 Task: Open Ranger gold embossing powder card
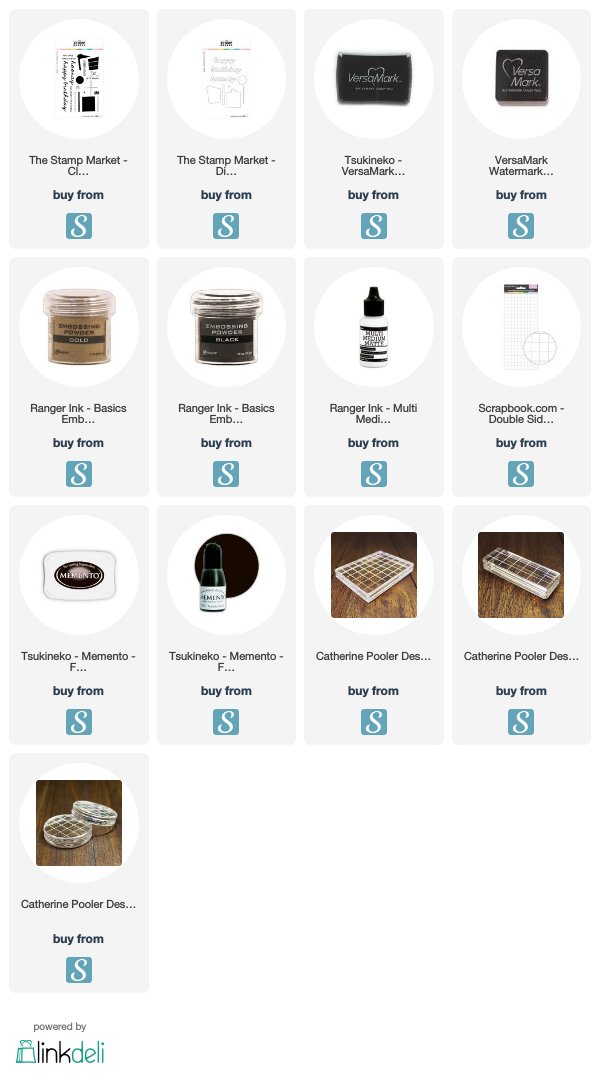pos(79,377)
